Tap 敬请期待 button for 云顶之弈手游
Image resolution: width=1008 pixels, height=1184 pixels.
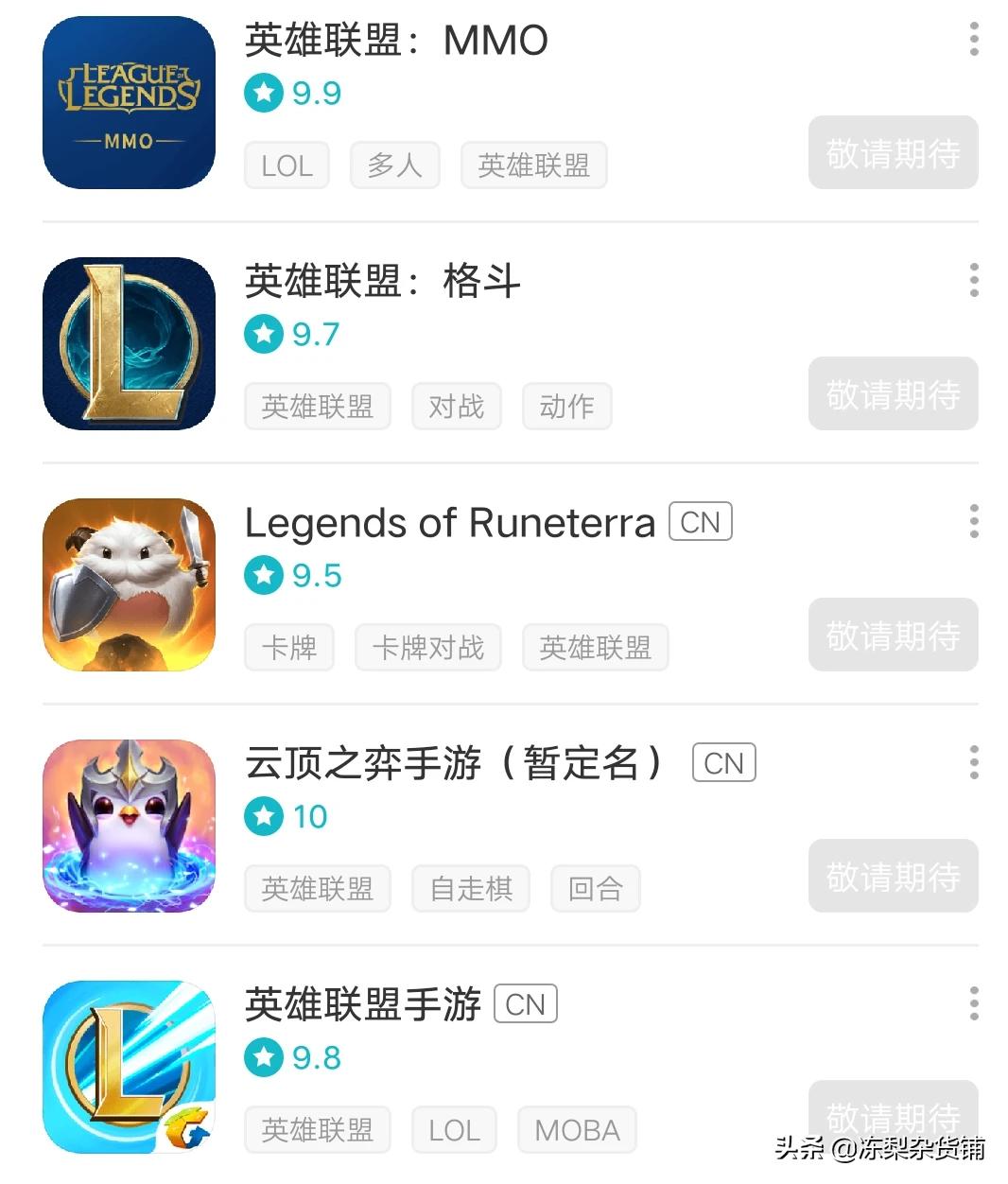893,877
